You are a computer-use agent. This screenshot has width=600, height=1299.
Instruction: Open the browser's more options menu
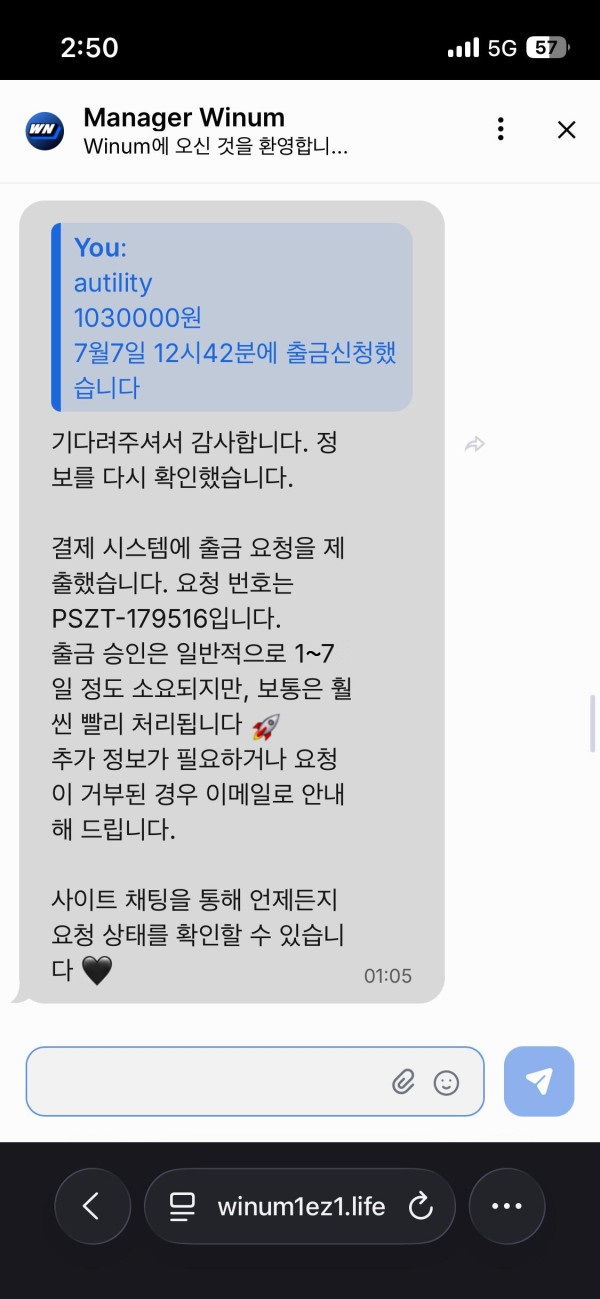(507, 1207)
